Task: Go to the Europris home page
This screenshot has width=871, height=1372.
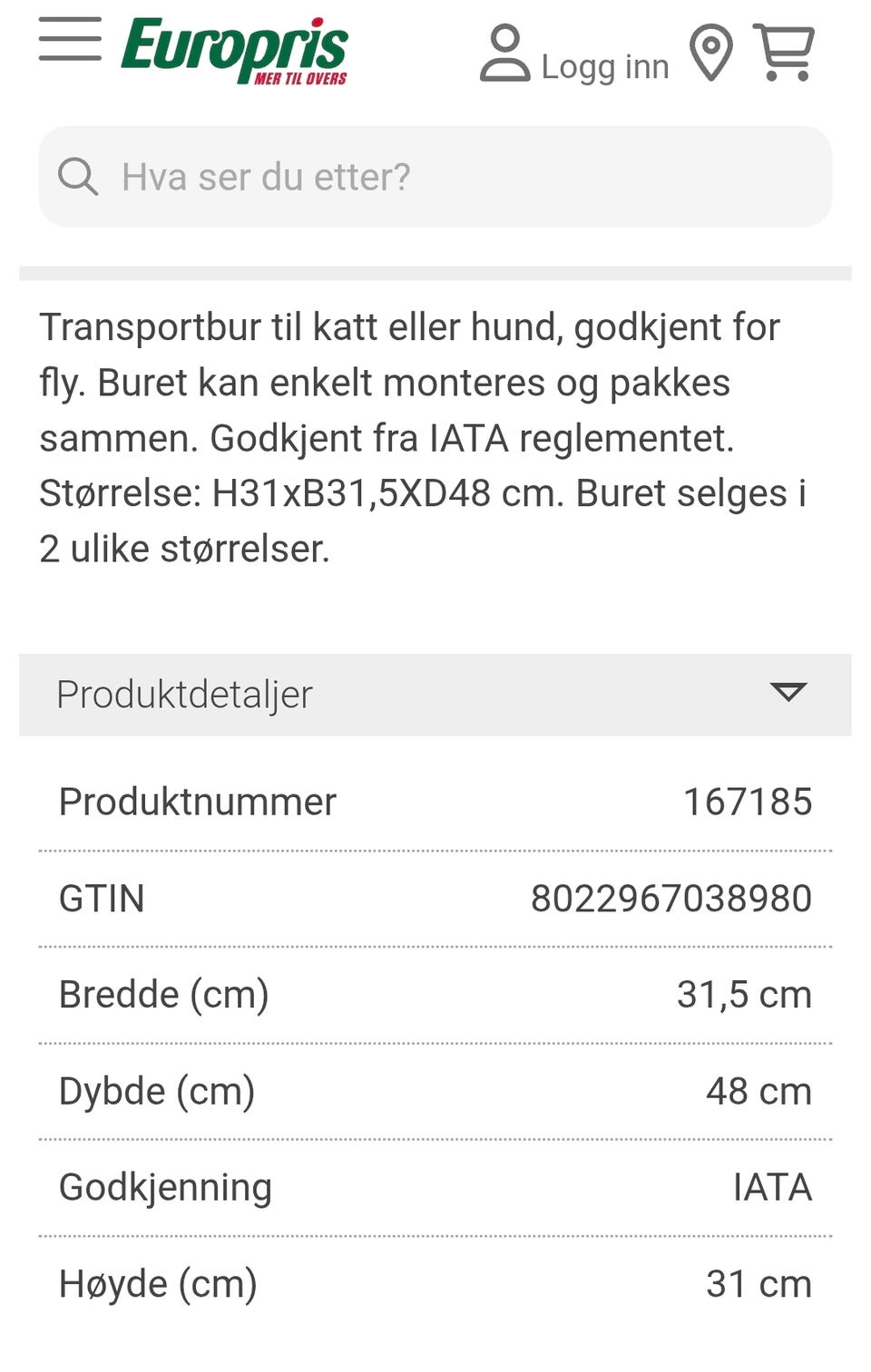Action: [234, 51]
